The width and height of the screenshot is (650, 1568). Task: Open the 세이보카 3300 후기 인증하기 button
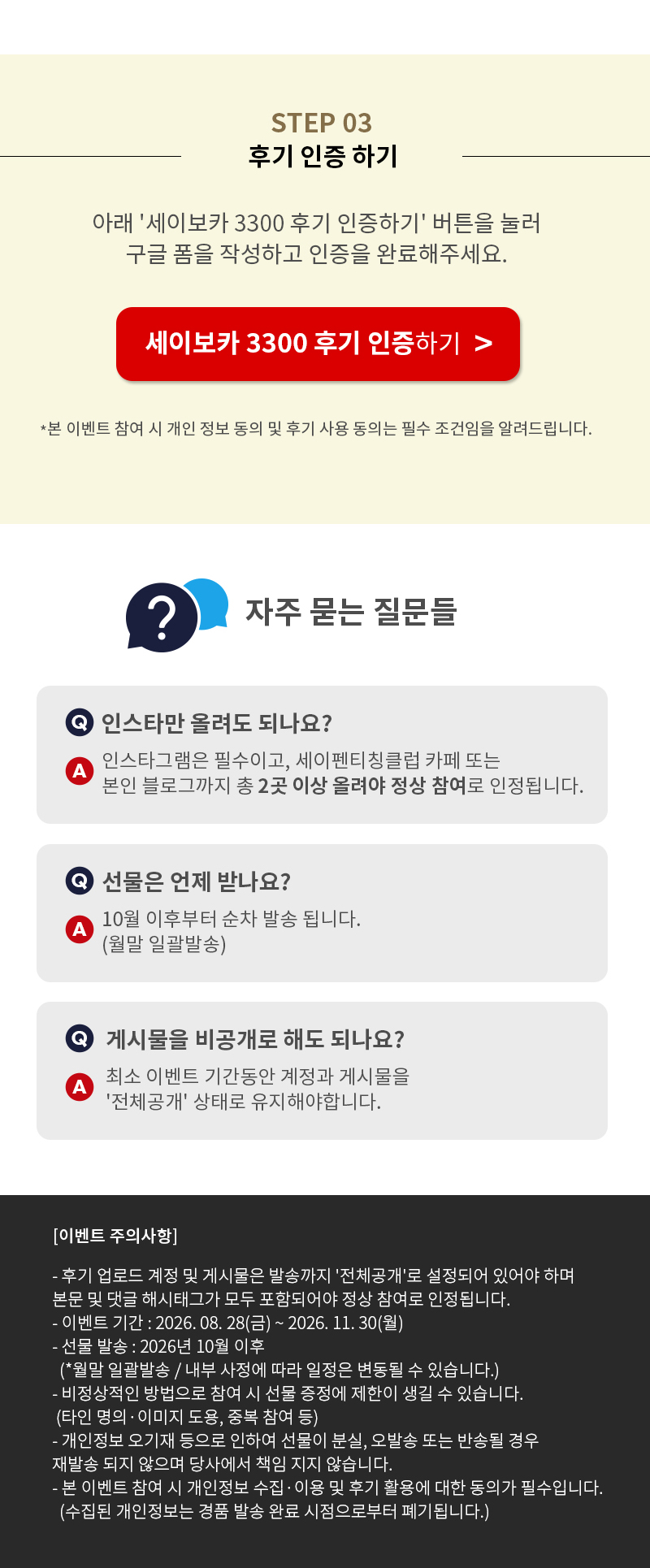click(318, 344)
